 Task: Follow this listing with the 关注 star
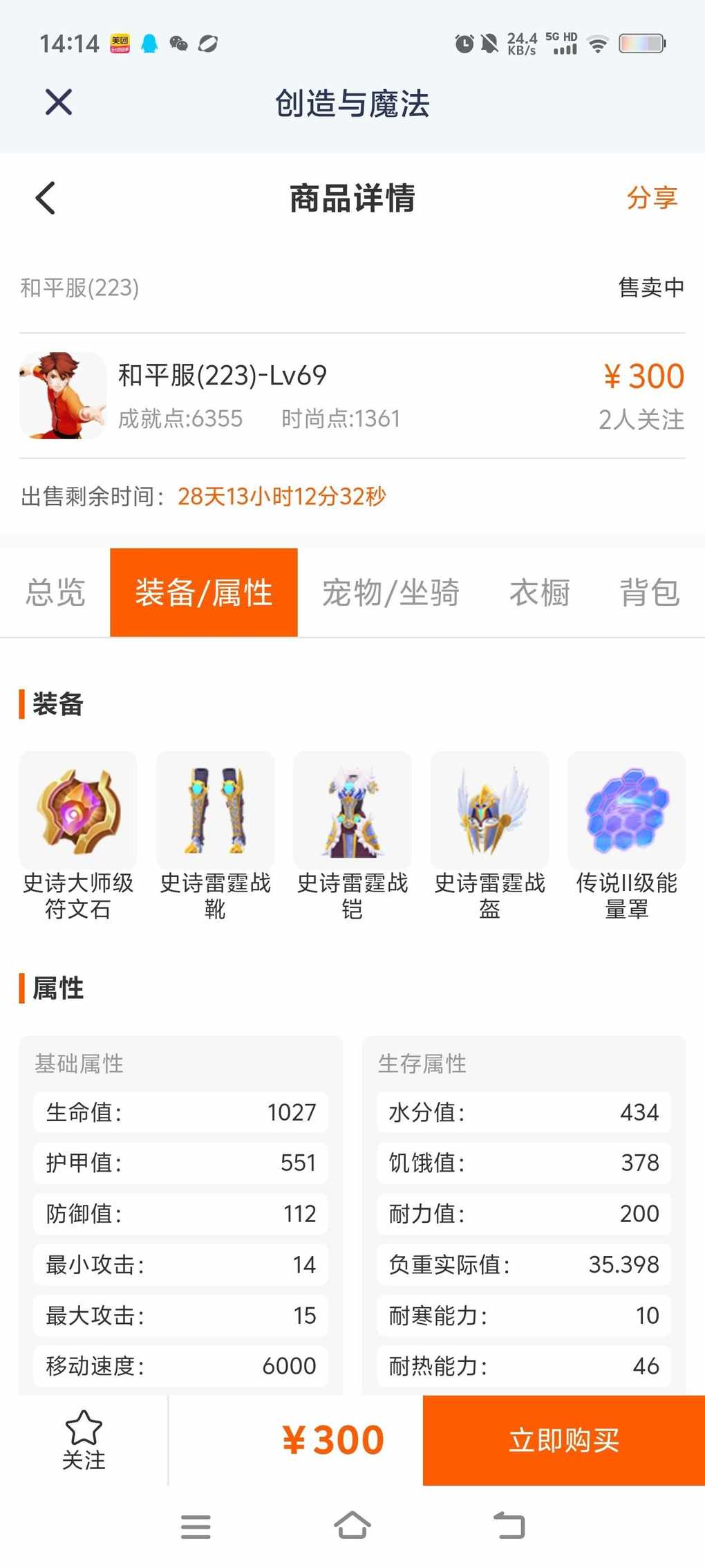point(84,1441)
